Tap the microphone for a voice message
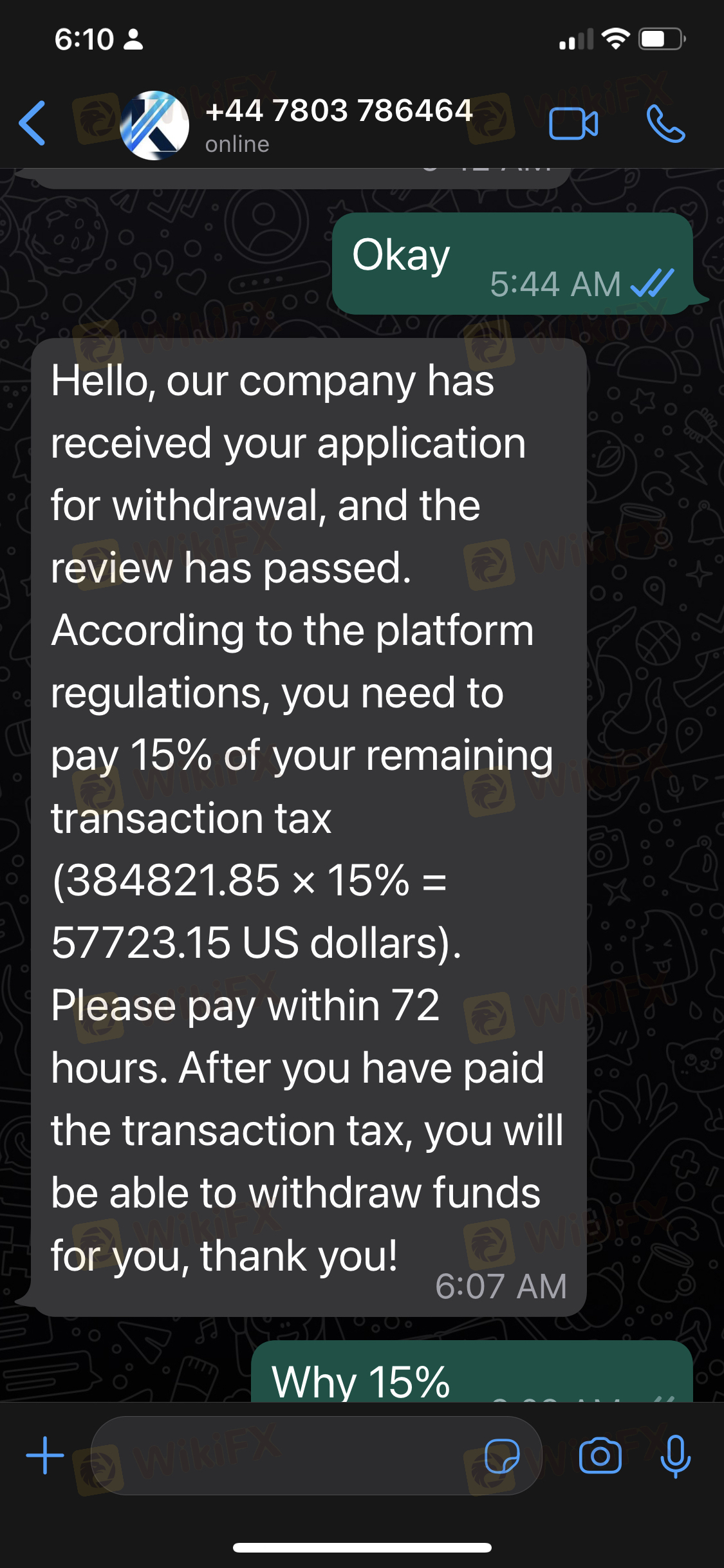Image resolution: width=724 pixels, height=1568 pixels. [676, 1456]
